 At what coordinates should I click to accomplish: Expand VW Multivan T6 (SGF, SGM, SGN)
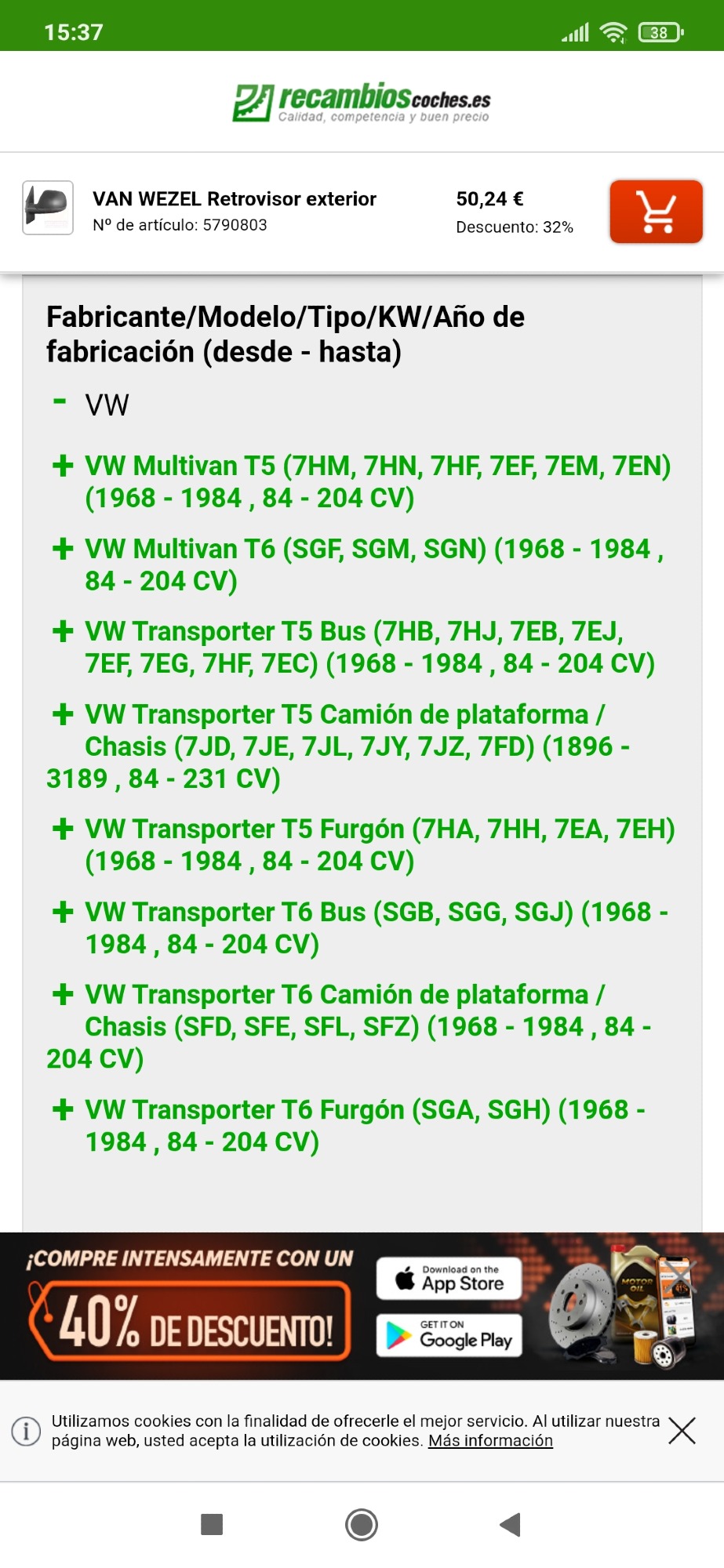tap(63, 549)
